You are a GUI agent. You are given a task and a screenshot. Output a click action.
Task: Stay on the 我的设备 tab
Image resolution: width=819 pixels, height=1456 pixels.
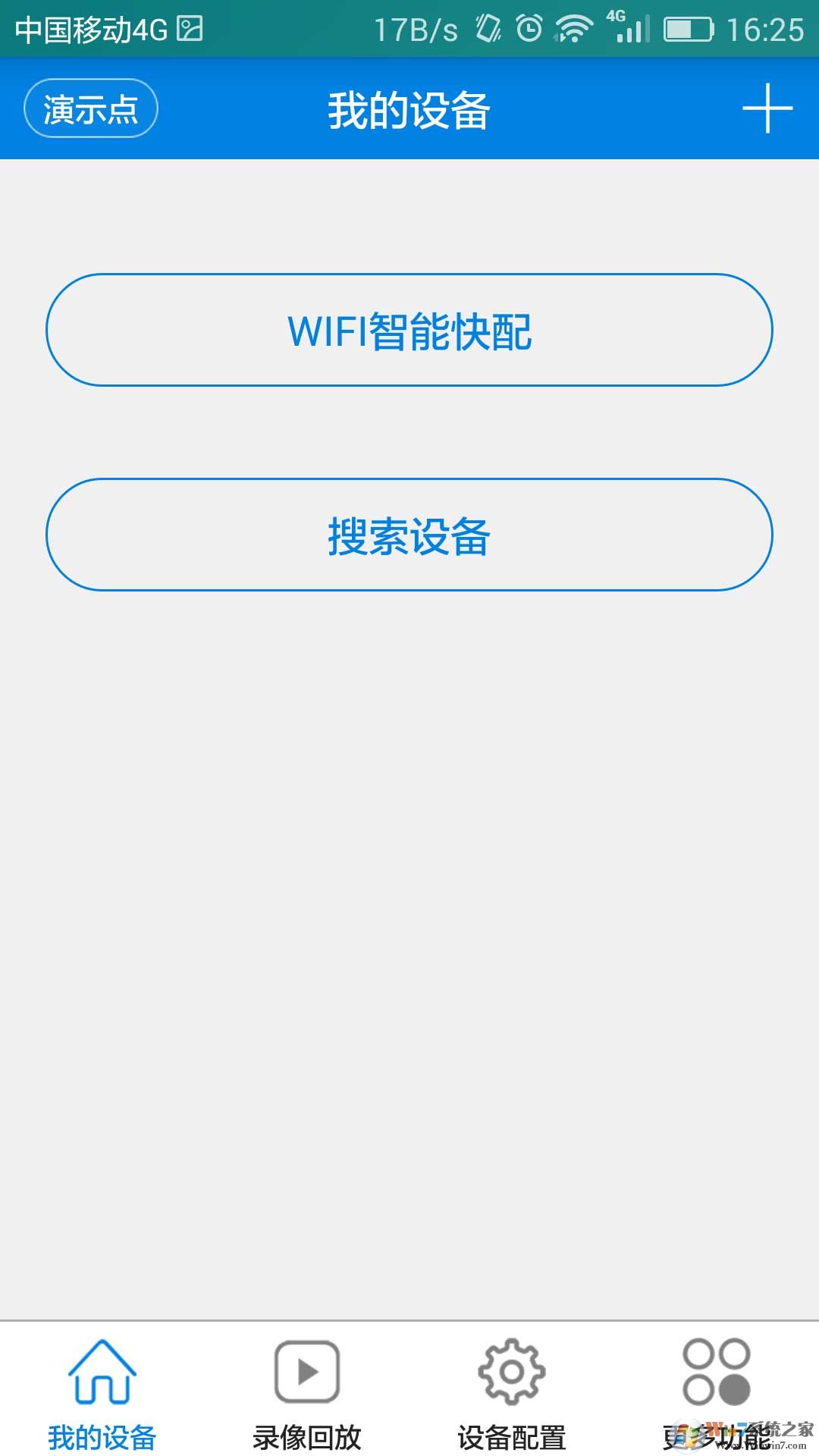click(x=101, y=1403)
